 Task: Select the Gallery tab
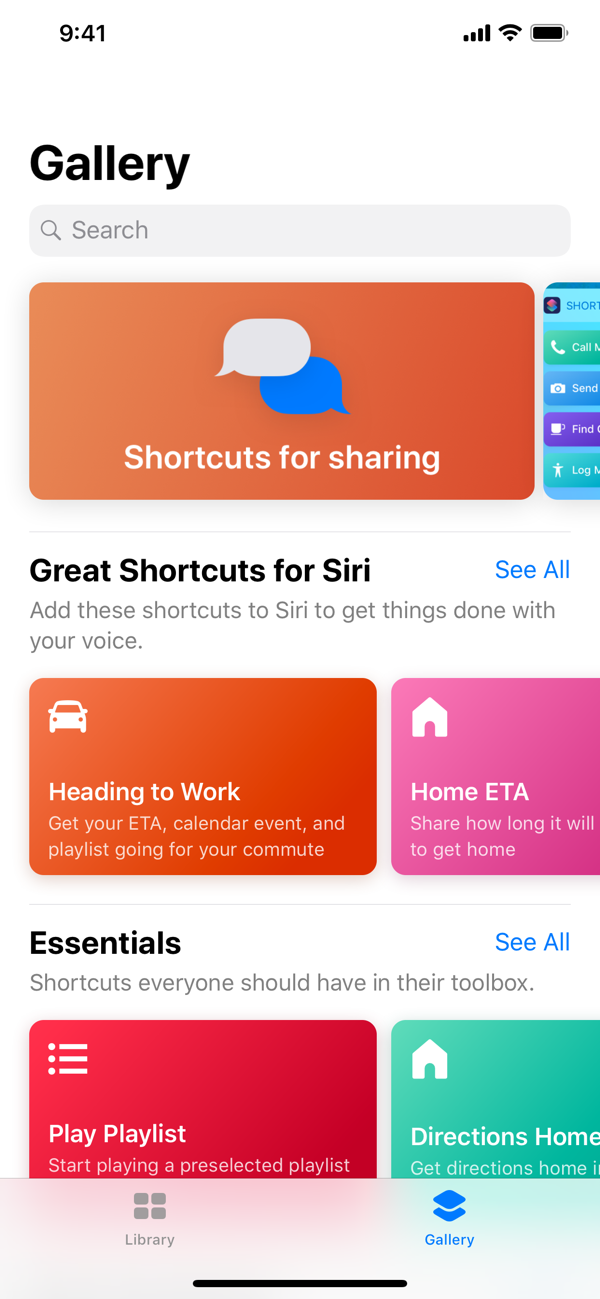point(449,1219)
